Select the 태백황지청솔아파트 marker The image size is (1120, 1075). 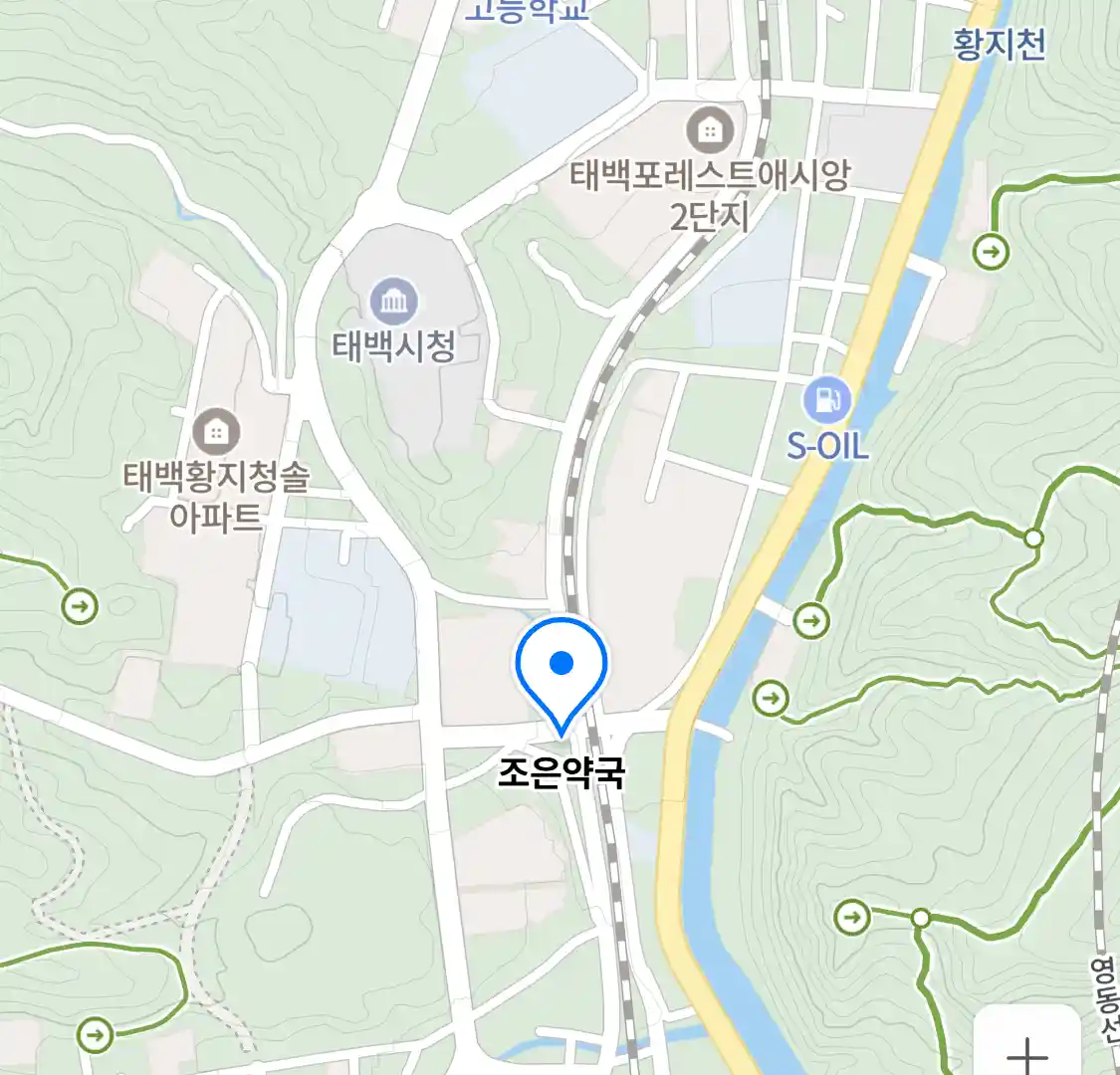coord(216,433)
